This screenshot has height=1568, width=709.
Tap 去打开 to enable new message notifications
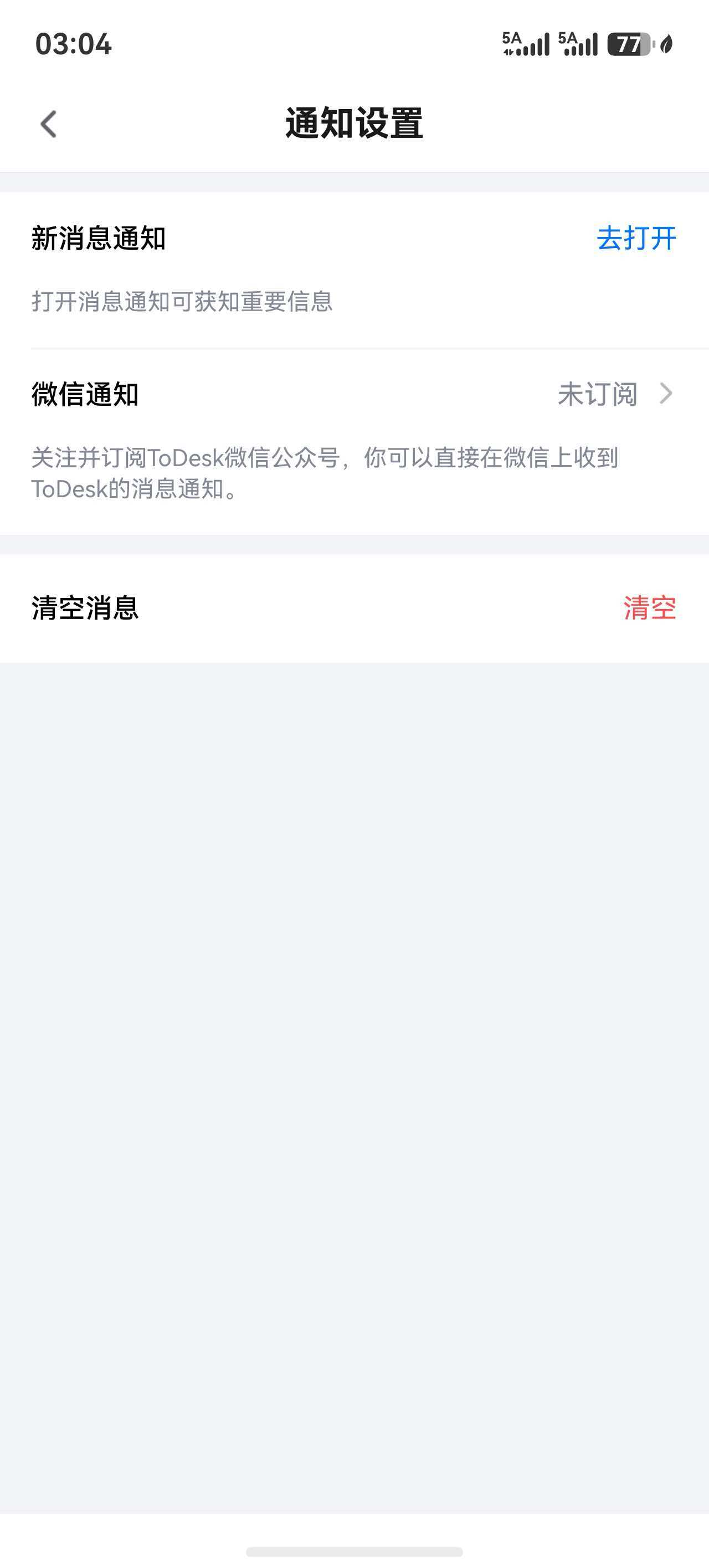(x=636, y=238)
